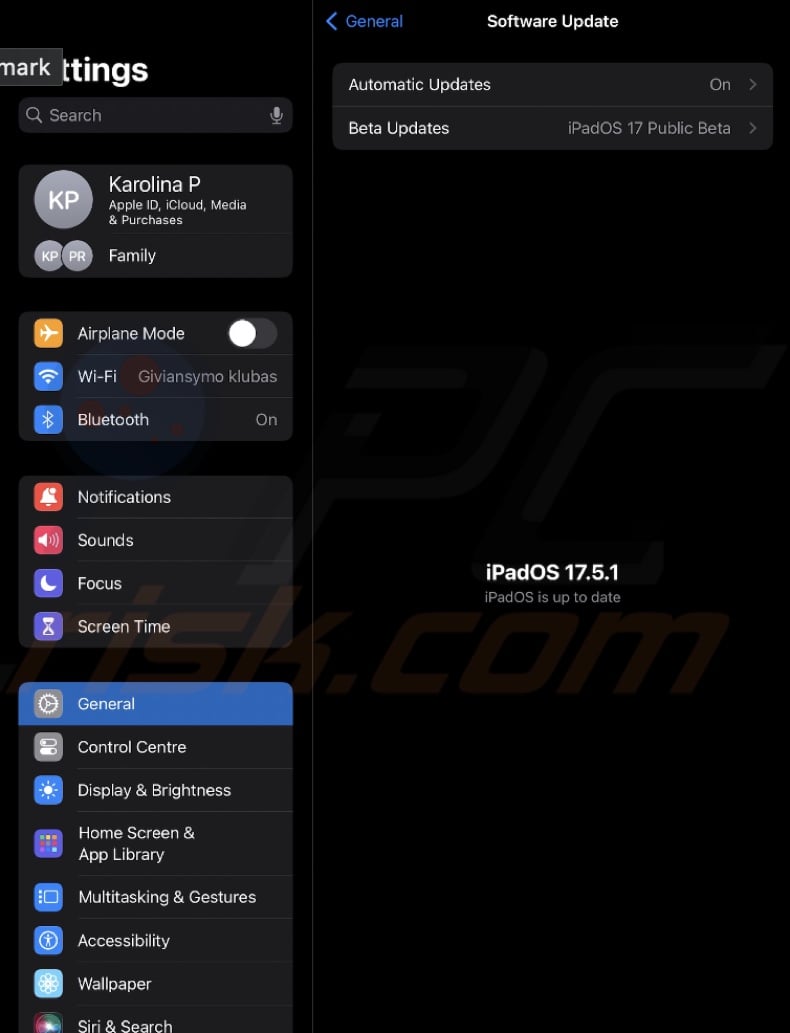The height and width of the screenshot is (1033, 790).
Task: Open Display & Brightness settings
Action: click(x=155, y=790)
